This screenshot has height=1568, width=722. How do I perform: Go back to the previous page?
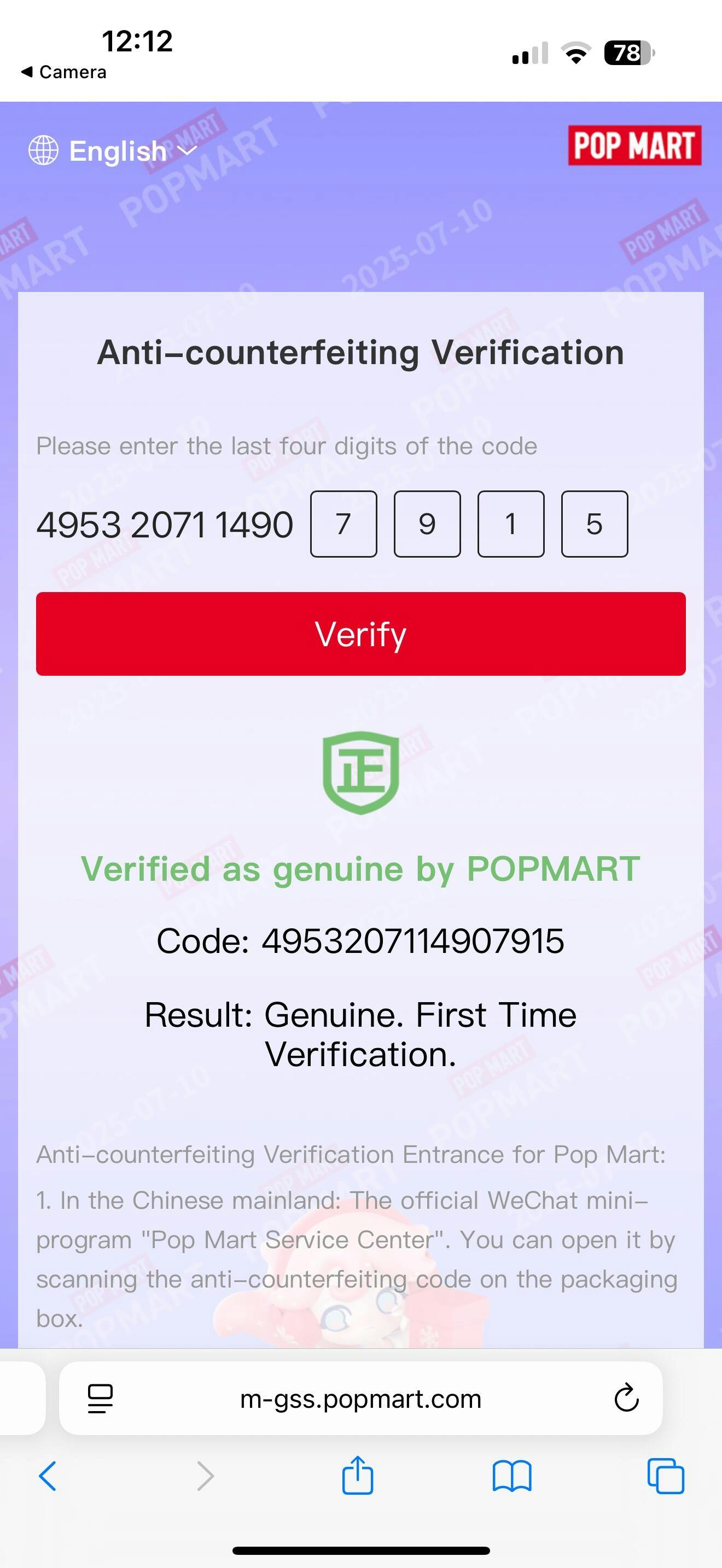tap(48, 1476)
